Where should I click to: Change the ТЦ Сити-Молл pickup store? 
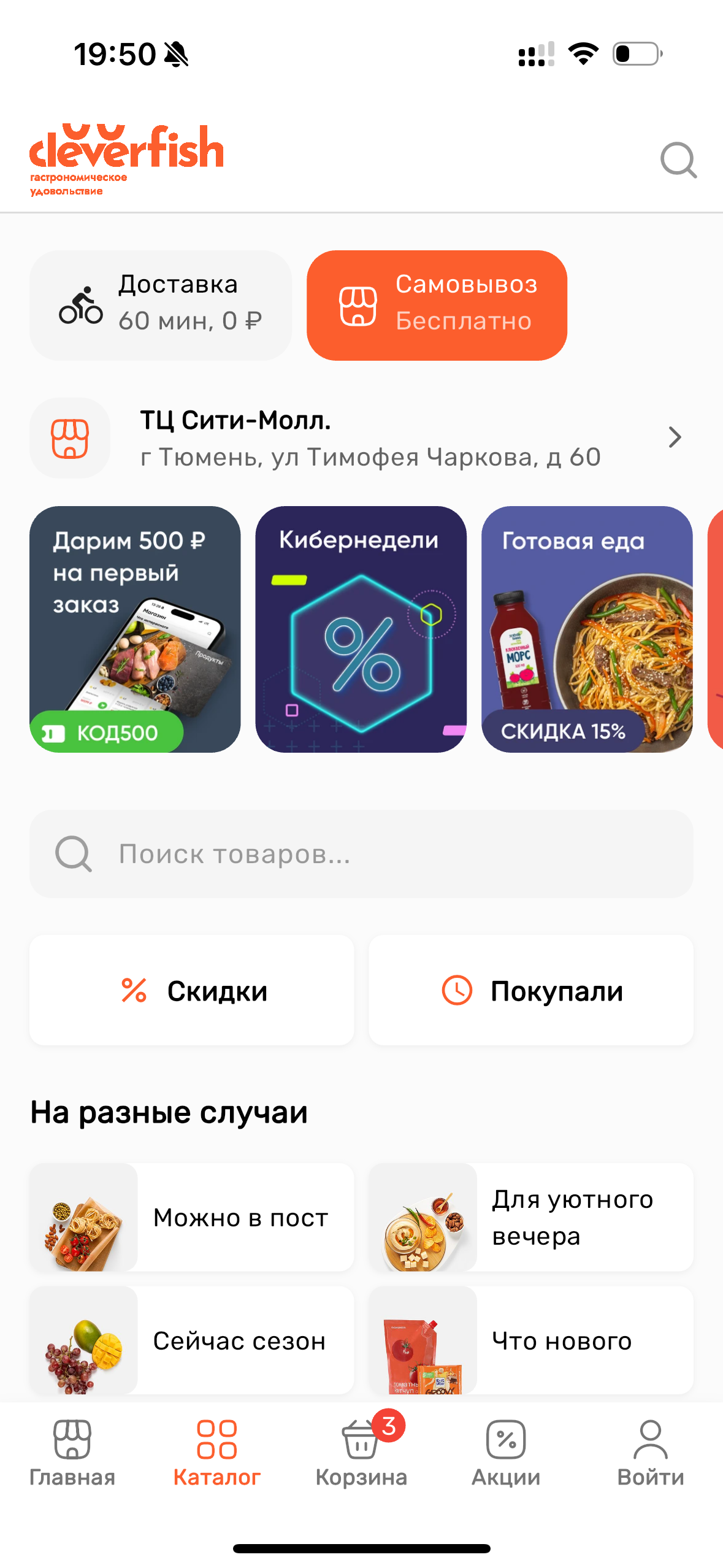click(x=361, y=438)
